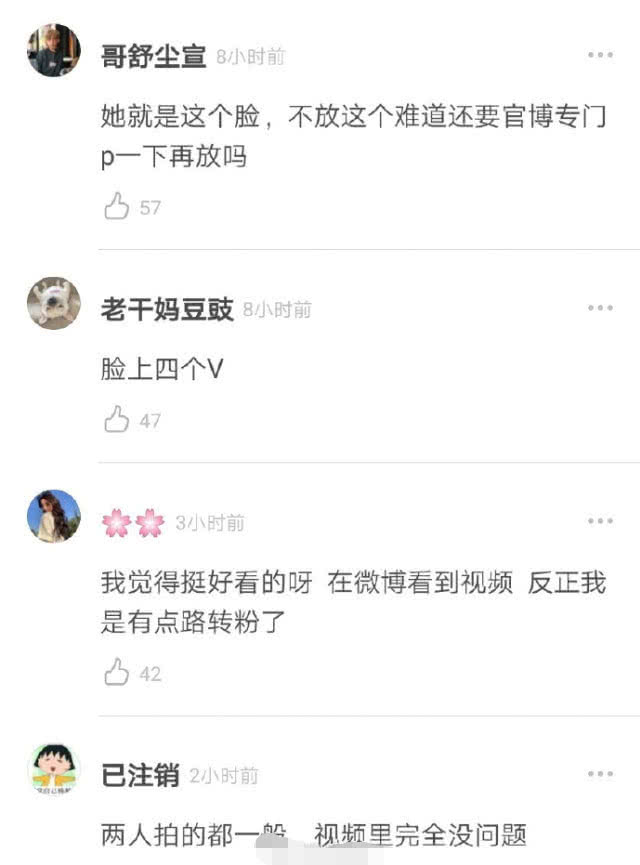Open 哥舒尘宣's username link
Screen dimensions: 640x865
(x=153, y=56)
